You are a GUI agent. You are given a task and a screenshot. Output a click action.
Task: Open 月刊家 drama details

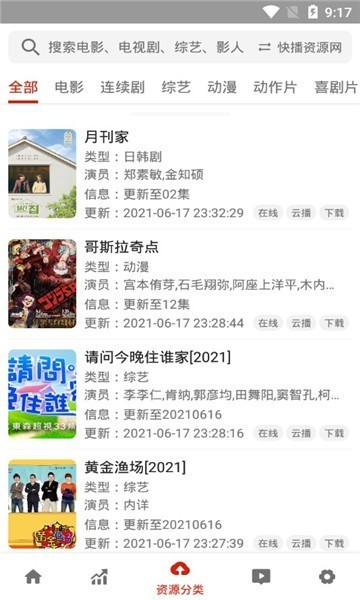click(180, 174)
